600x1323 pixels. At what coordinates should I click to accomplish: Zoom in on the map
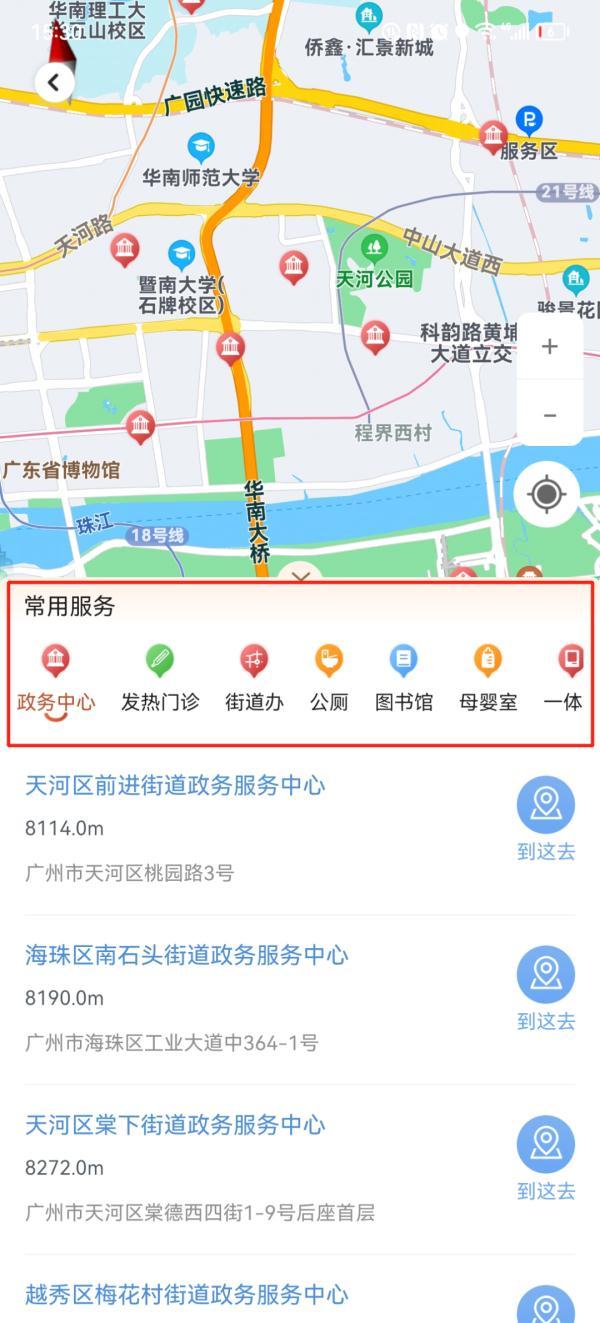549,347
